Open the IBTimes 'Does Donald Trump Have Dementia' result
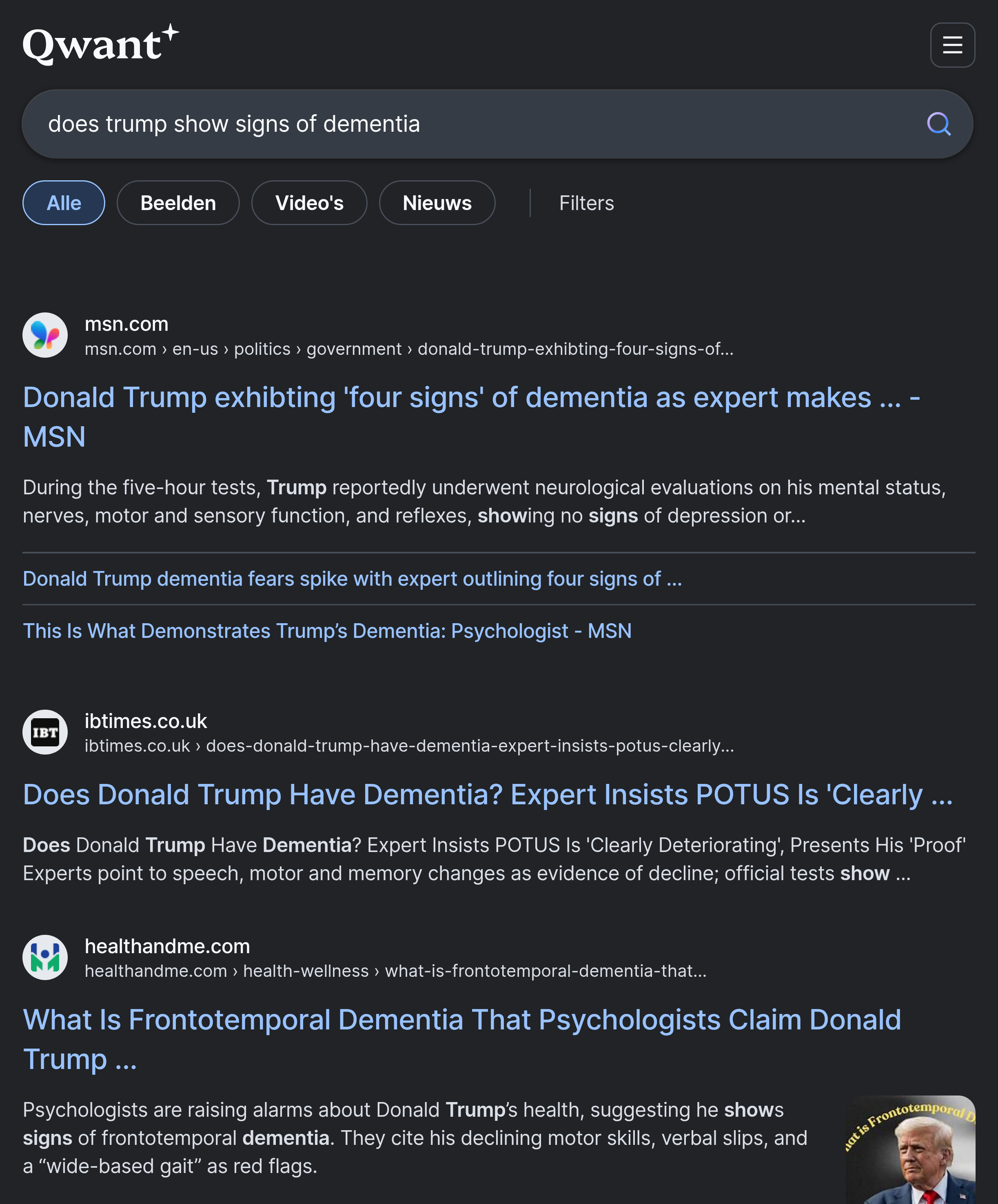The height and width of the screenshot is (1204, 998). tap(488, 795)
